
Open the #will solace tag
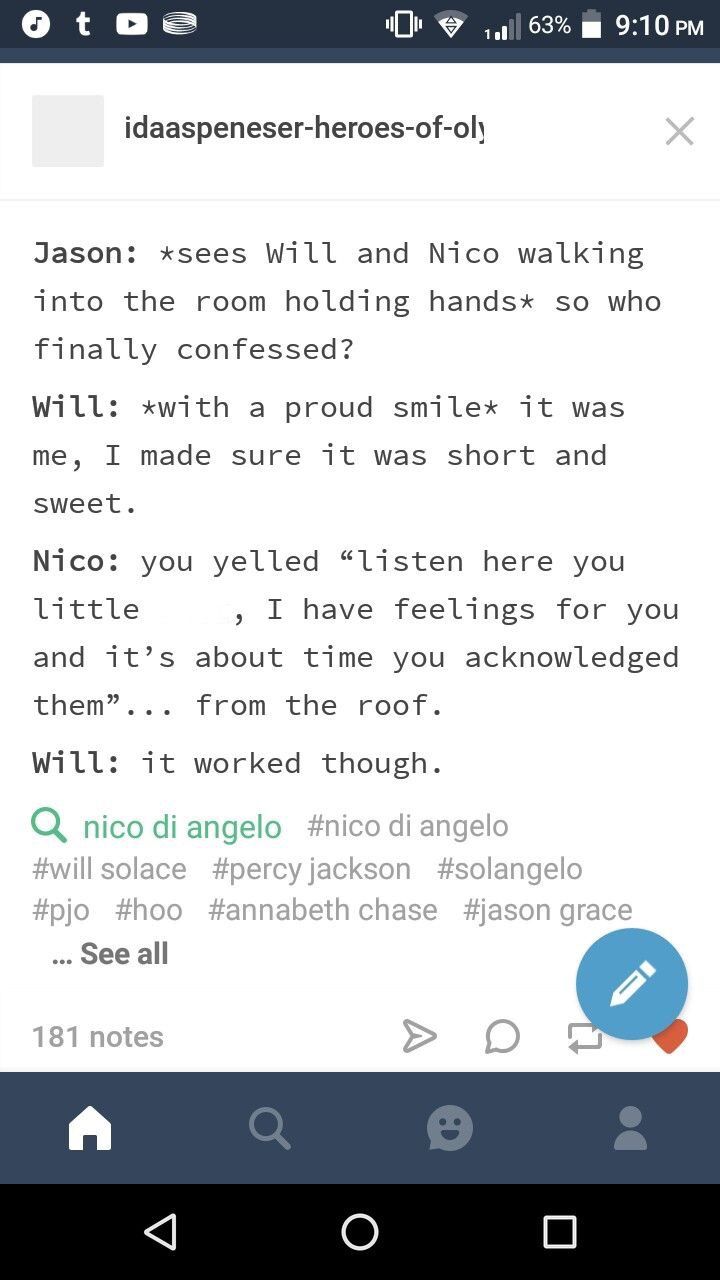109,868
